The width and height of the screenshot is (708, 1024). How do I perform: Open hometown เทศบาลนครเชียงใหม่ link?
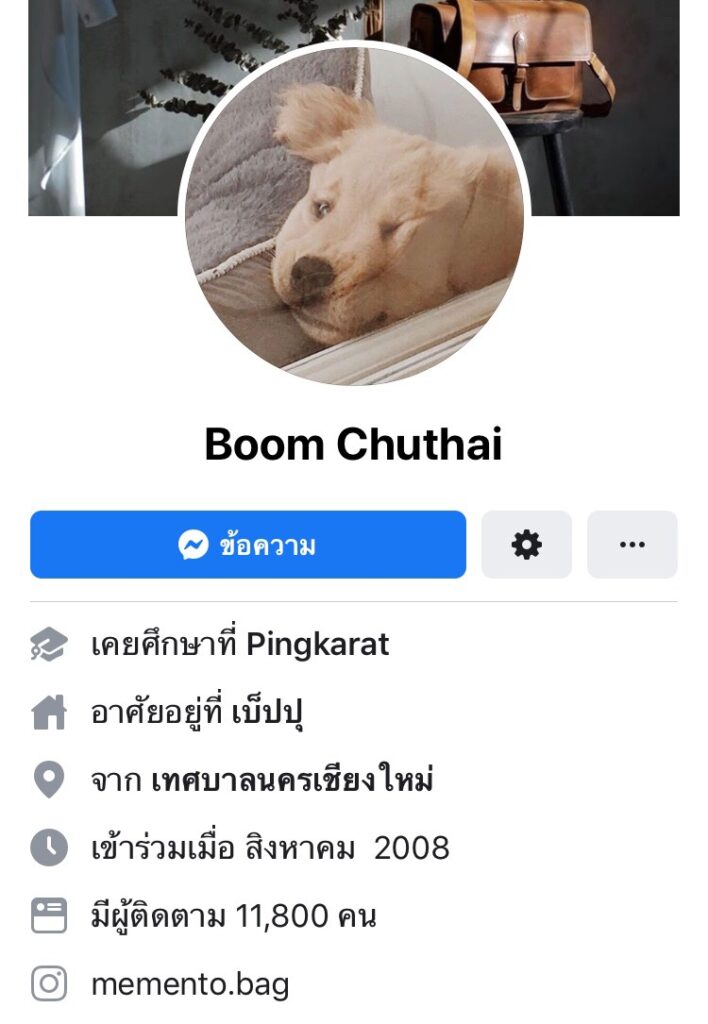(x=292, y=781)
